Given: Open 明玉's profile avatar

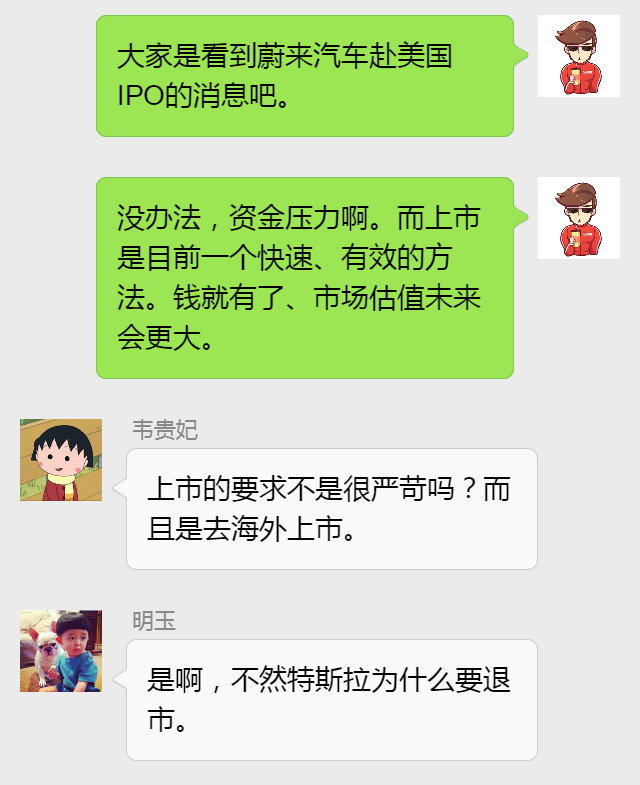Looking at the screenshot, I should point(61,651).
